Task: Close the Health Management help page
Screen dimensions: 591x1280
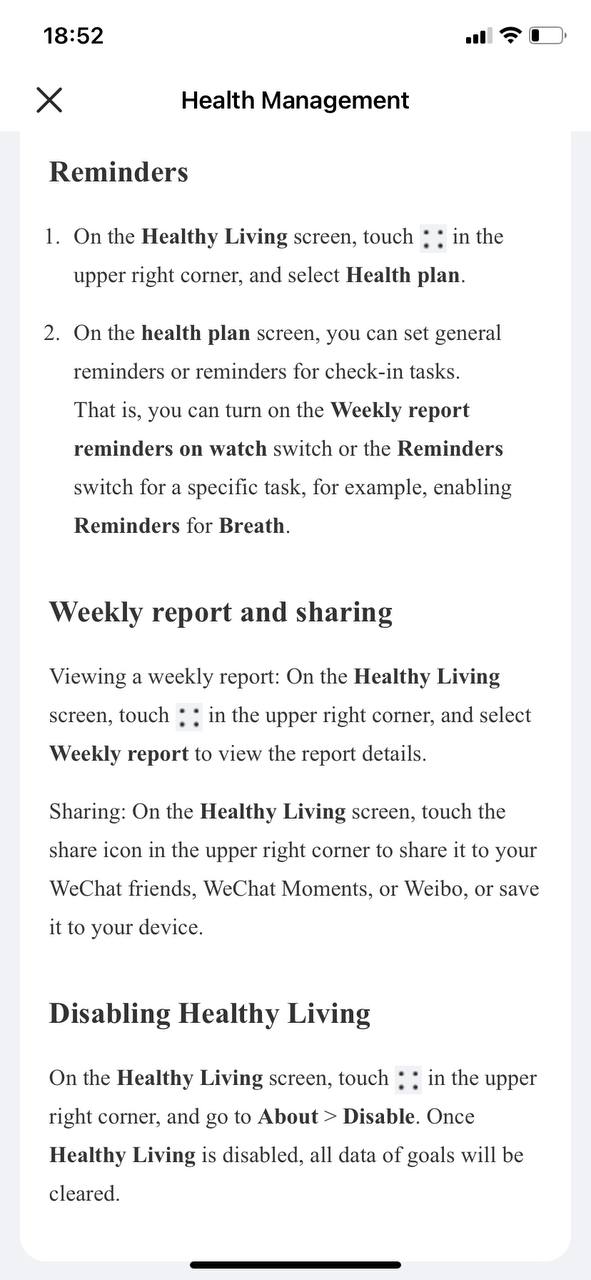Action: 49,100
